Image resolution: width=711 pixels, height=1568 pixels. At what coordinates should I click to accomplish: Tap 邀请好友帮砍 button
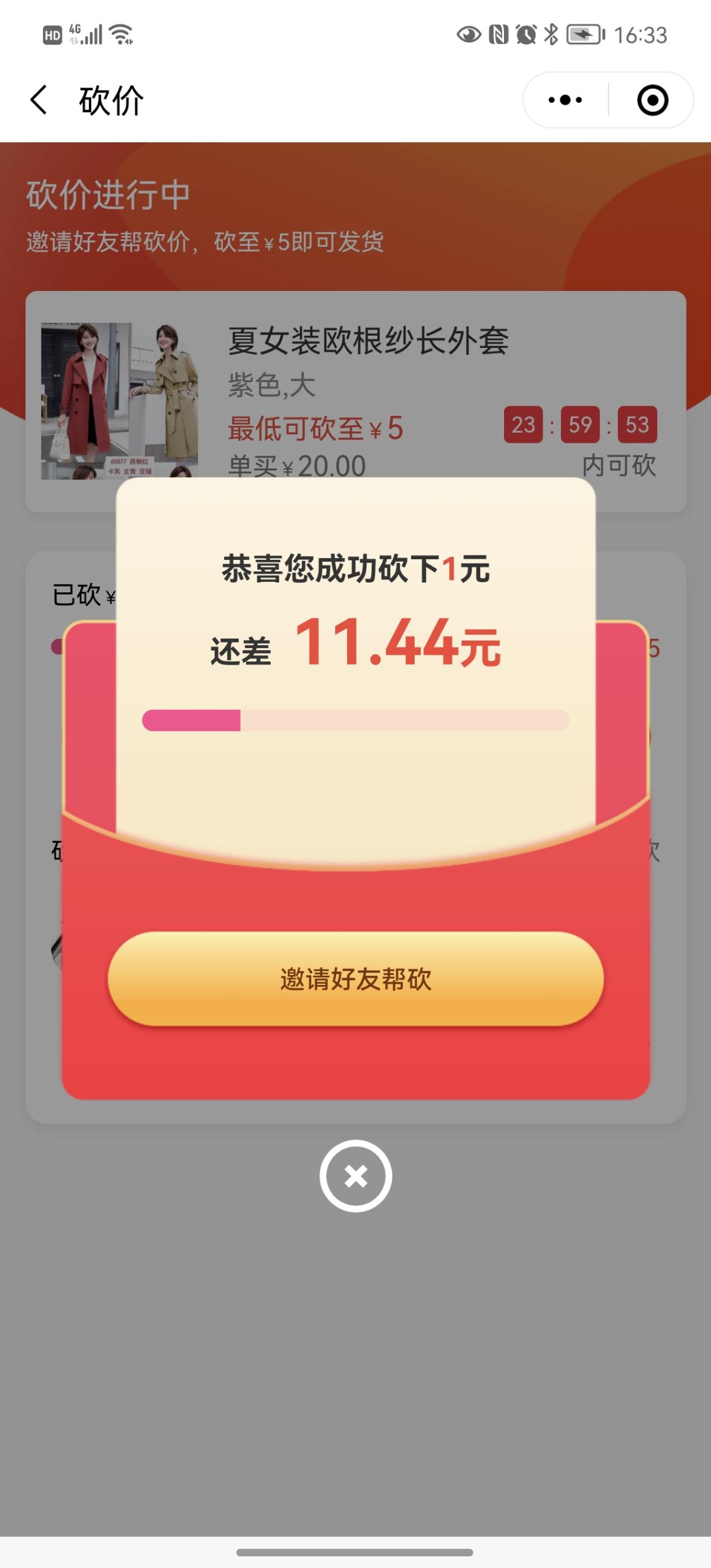pyautogui.click(x=355, y=978)
